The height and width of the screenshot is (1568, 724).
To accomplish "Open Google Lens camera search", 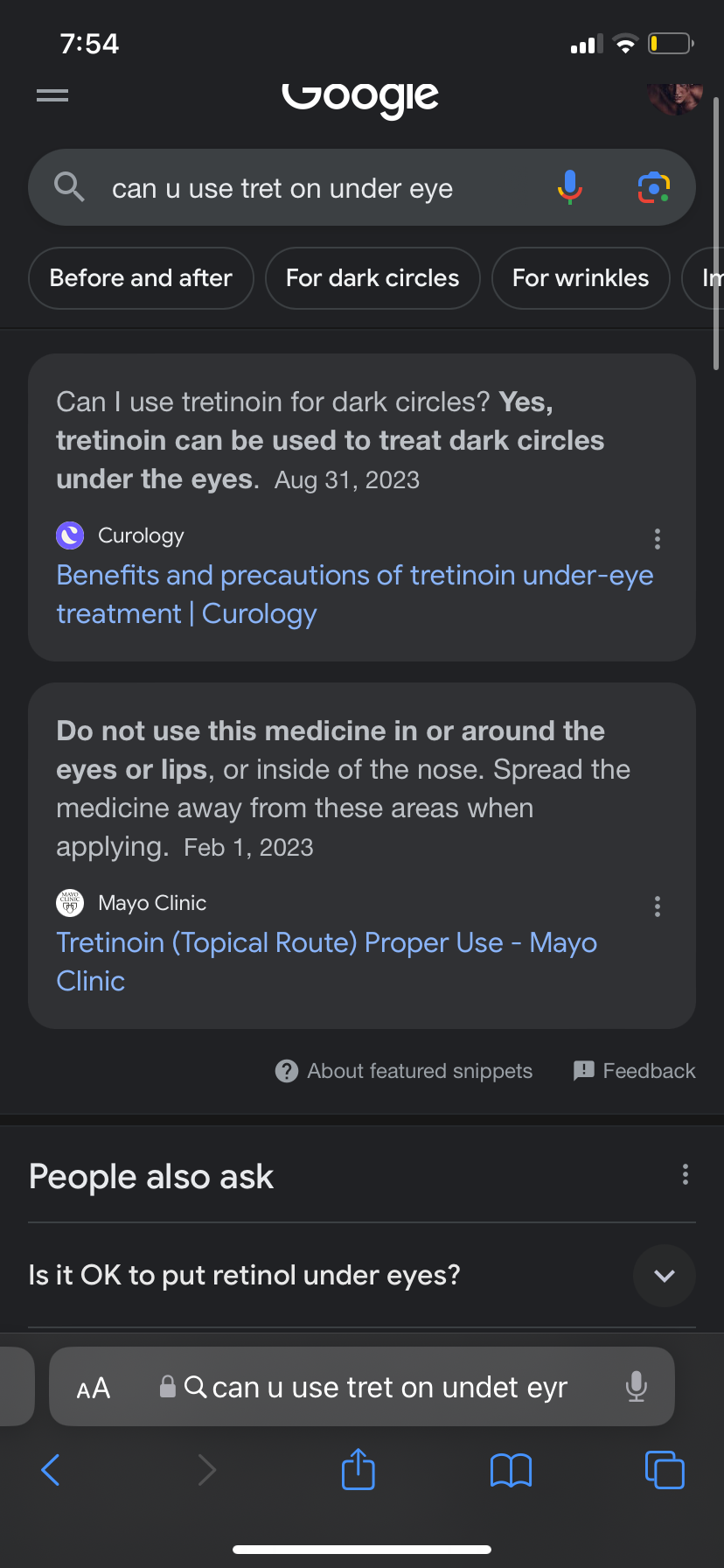I will 653,187.
